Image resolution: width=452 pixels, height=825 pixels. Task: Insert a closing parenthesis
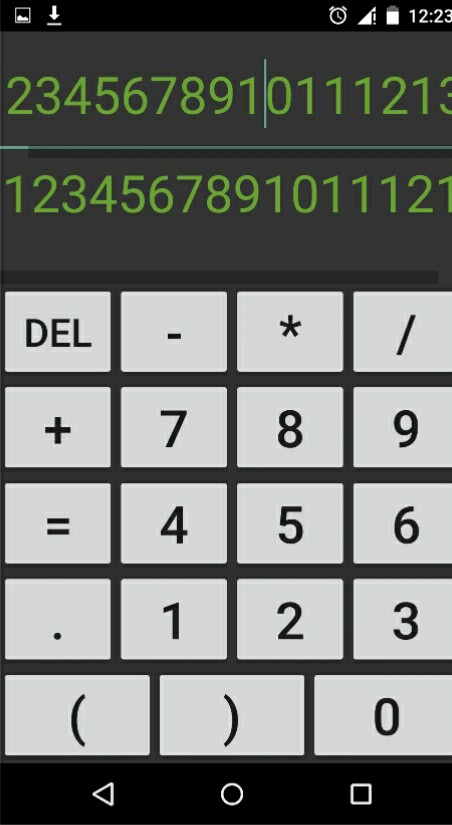click(x=232, y=716)
